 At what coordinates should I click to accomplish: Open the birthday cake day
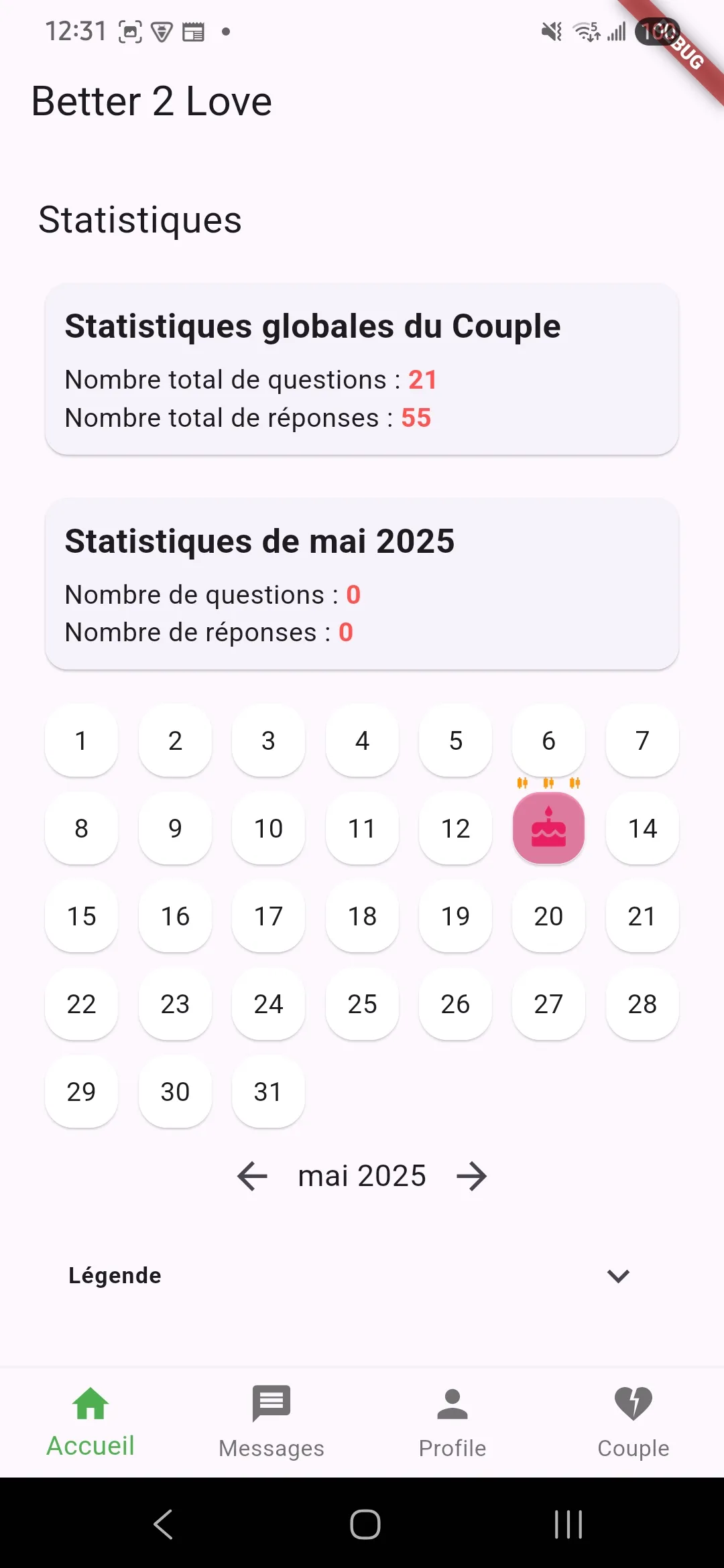coord(548,828)
